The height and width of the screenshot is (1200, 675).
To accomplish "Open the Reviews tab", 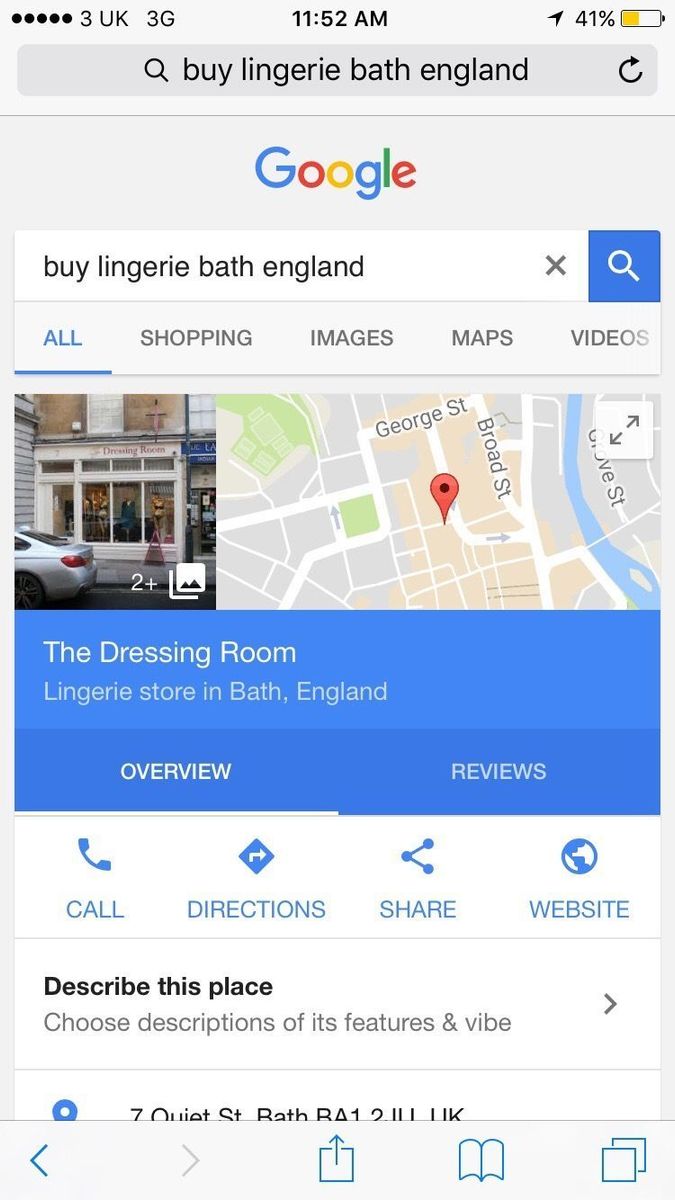I will [x=498, y=771].
